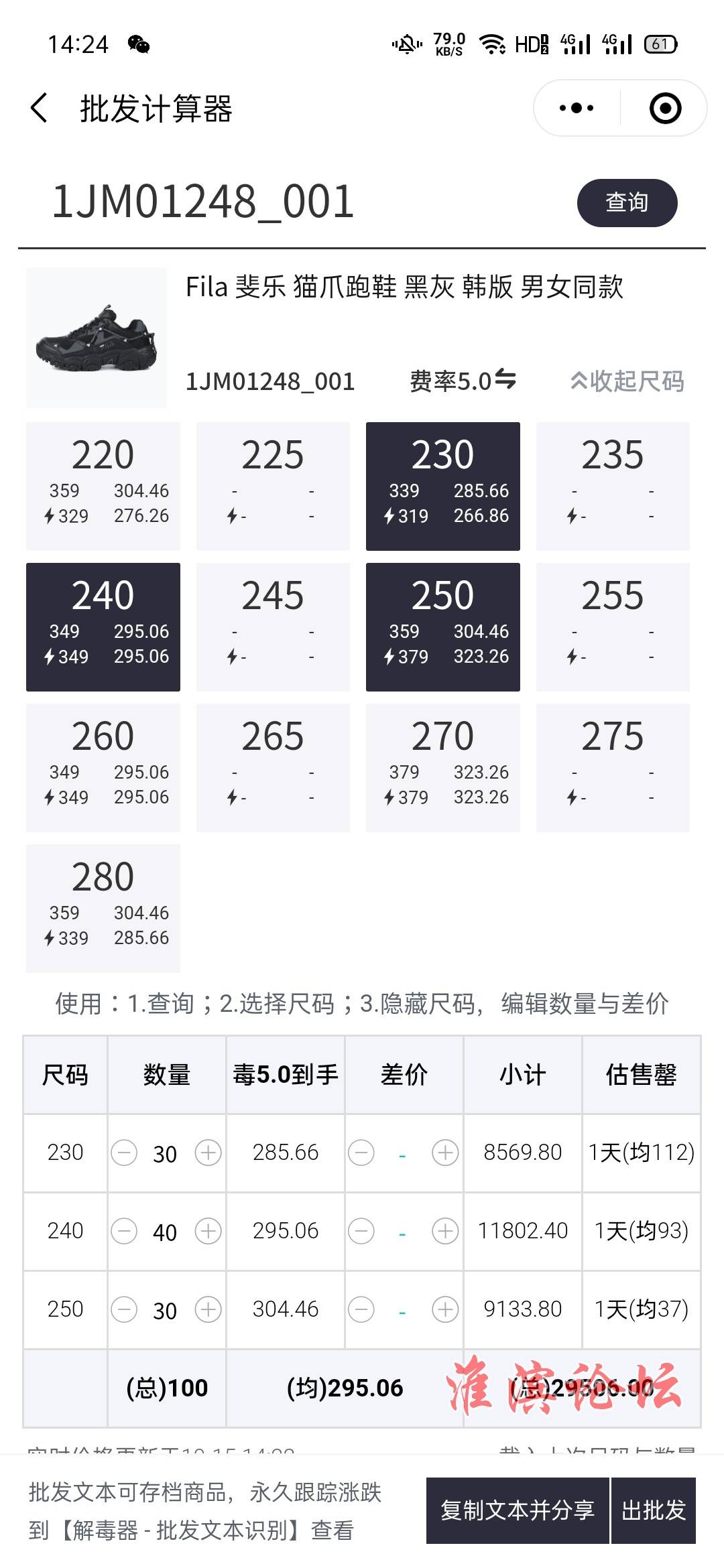724x1568 pixels.
Task: Tap the 出批发 button
Action: tap(654, 1510)
